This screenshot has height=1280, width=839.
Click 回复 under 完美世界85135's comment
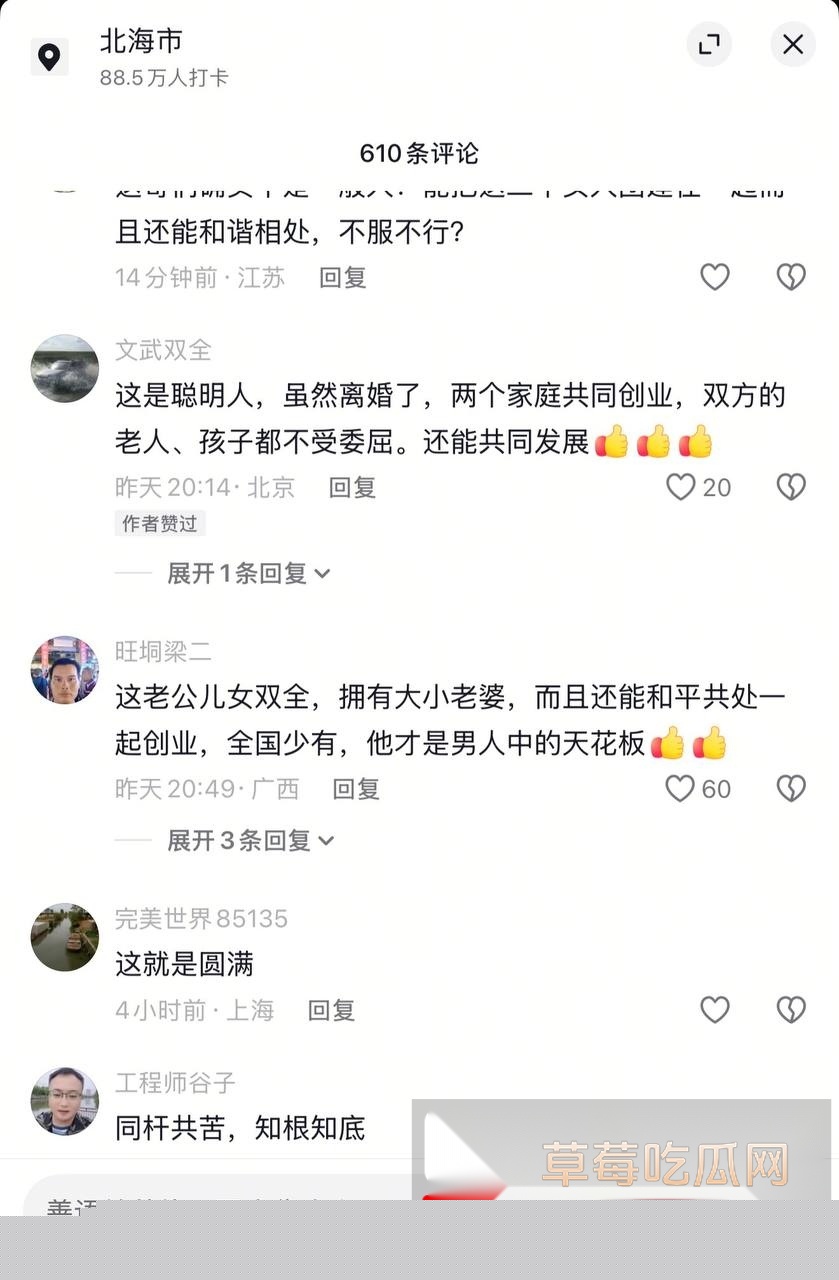point(331,1010)
